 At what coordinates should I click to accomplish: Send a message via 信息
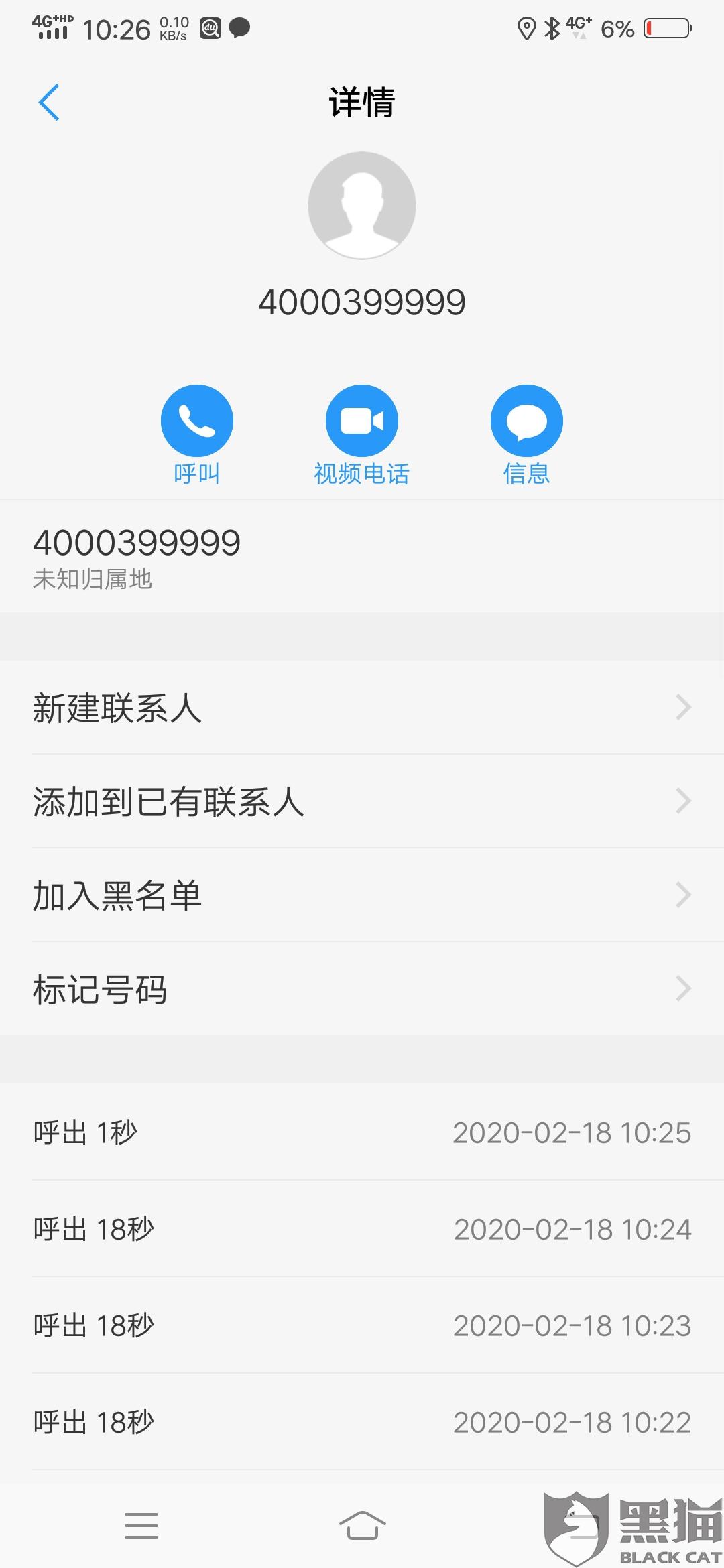point(526,421)
